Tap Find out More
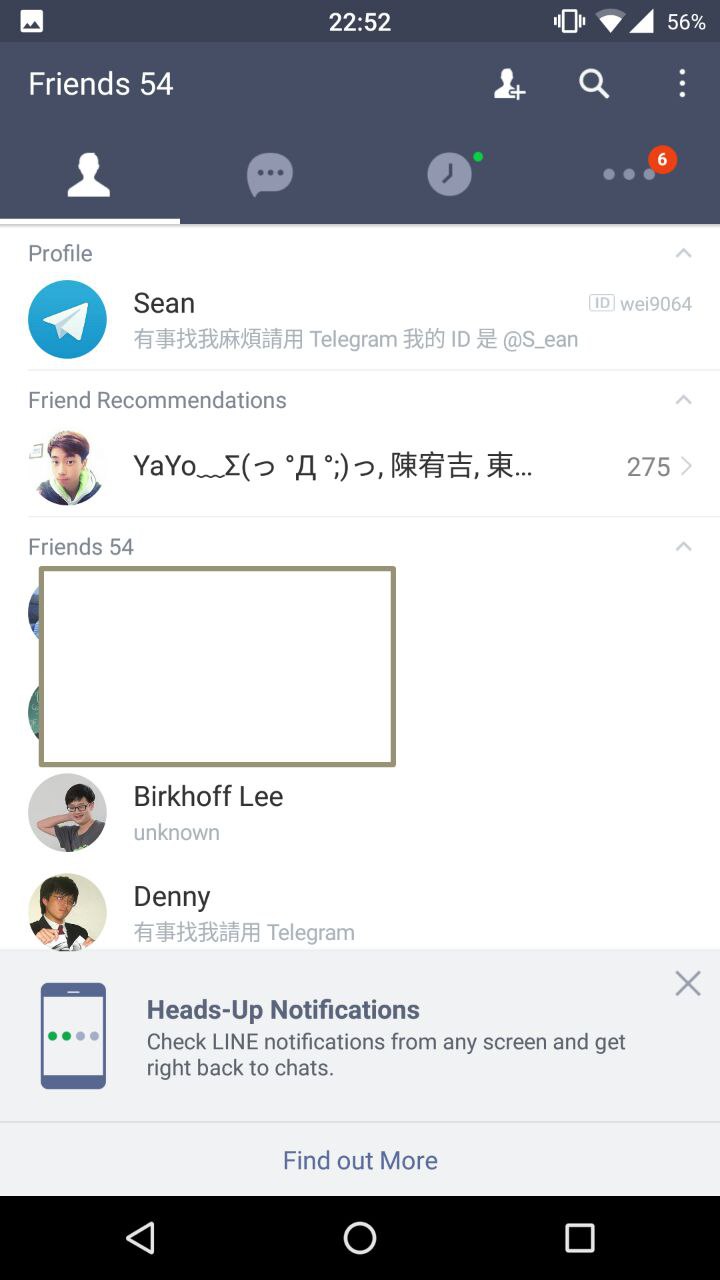 [360, 1160]
